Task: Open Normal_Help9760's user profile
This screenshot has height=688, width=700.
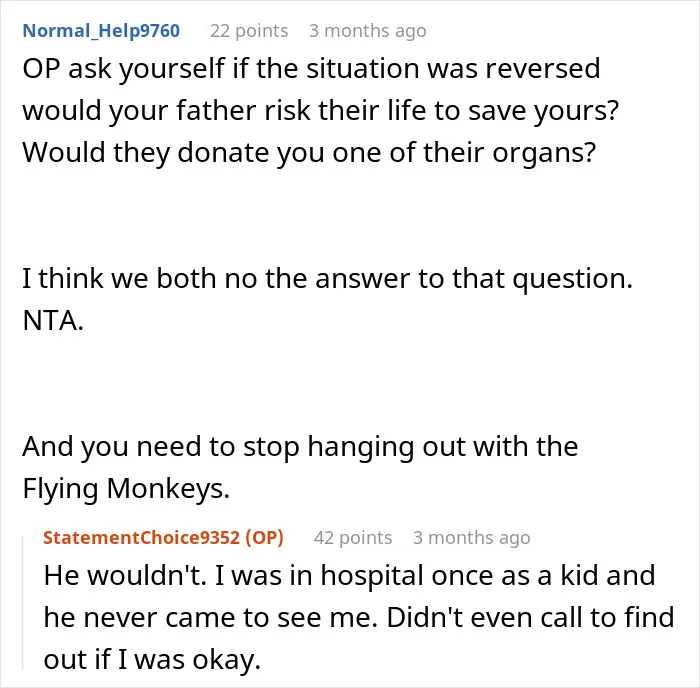Action: [x=101, y=31]
